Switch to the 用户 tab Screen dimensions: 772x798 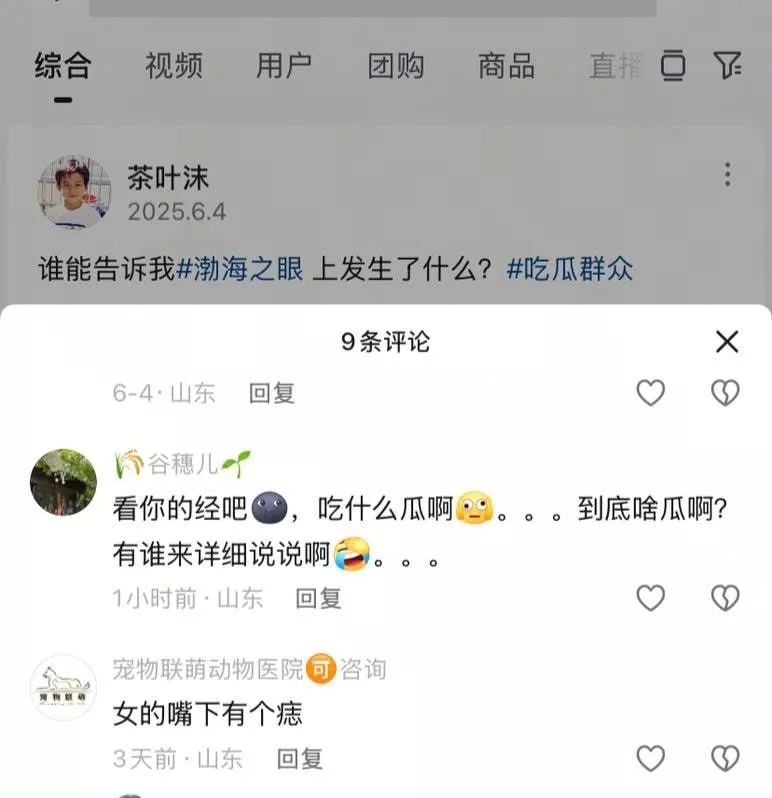pos(284,66)
